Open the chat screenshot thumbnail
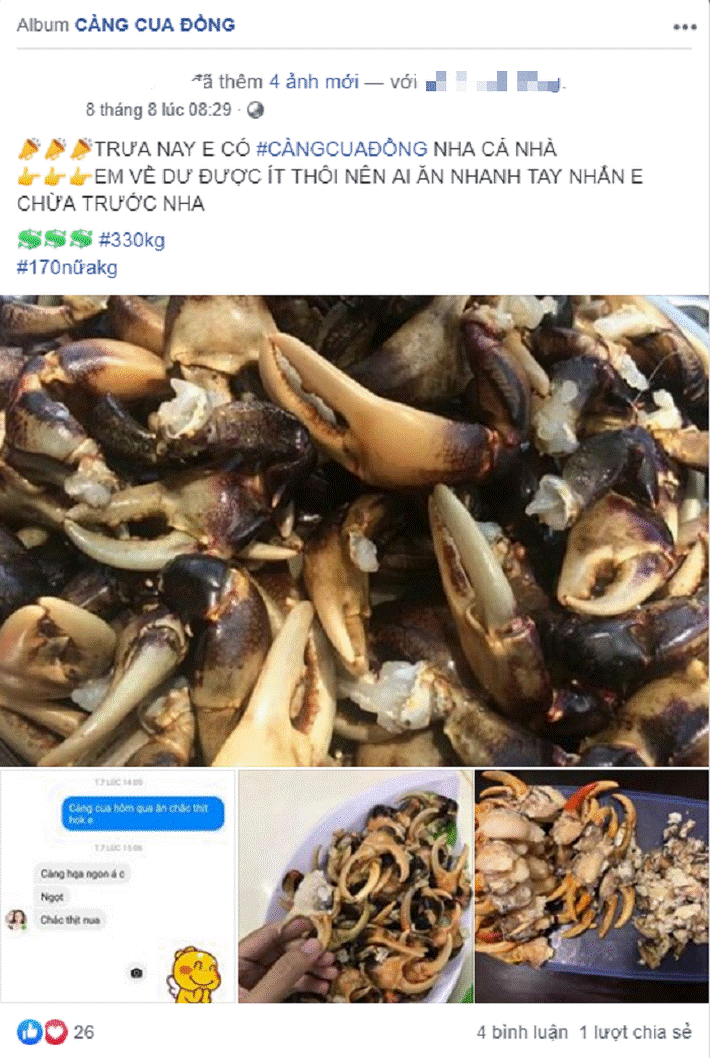Viewport: 710px width, 1058px height. tap(118, 885)
